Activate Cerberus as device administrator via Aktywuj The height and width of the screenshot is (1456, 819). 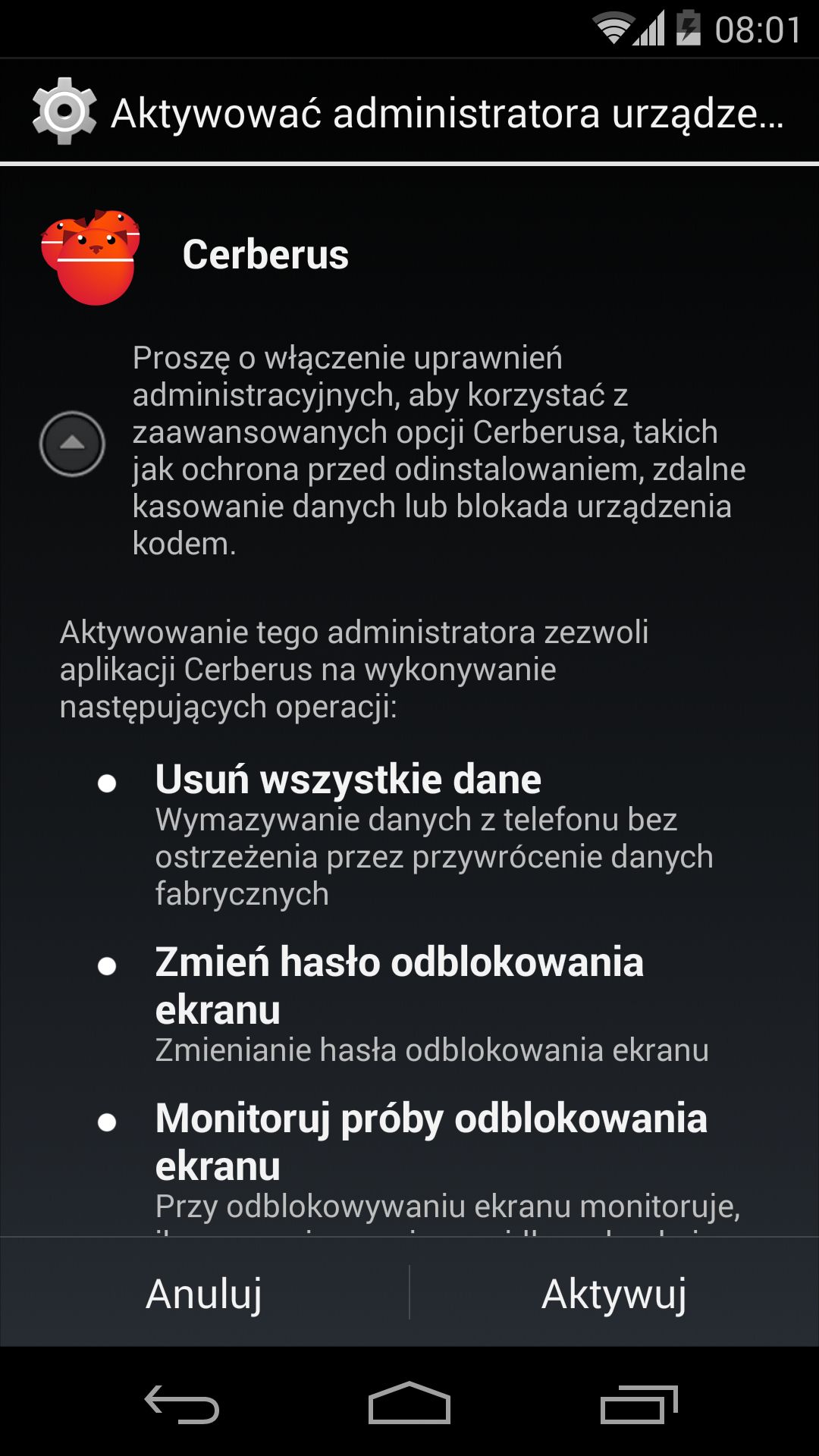[614, 1293]
